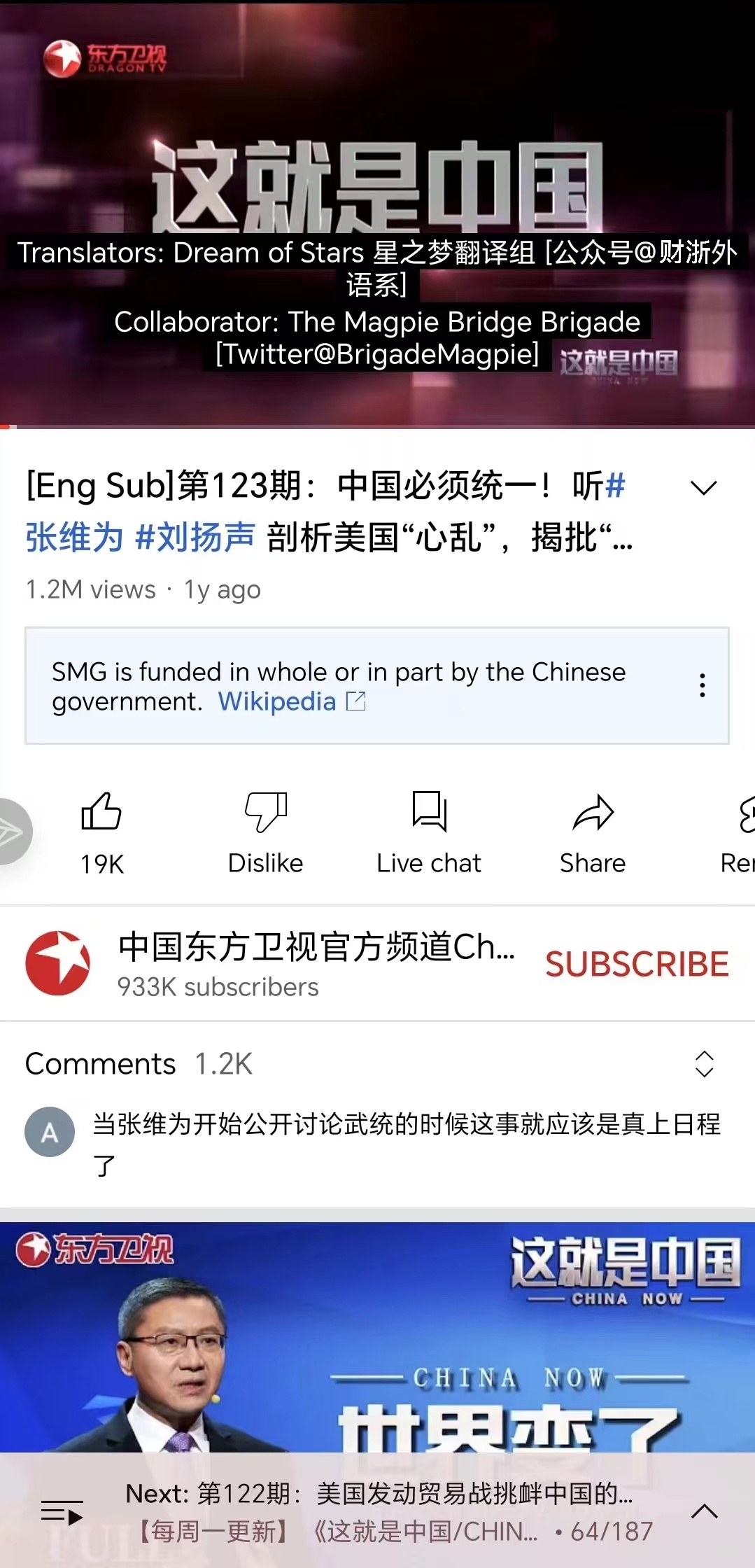Expand the video description chevron
Viewport: 755px width, 1568px height.
coord(703,487)
